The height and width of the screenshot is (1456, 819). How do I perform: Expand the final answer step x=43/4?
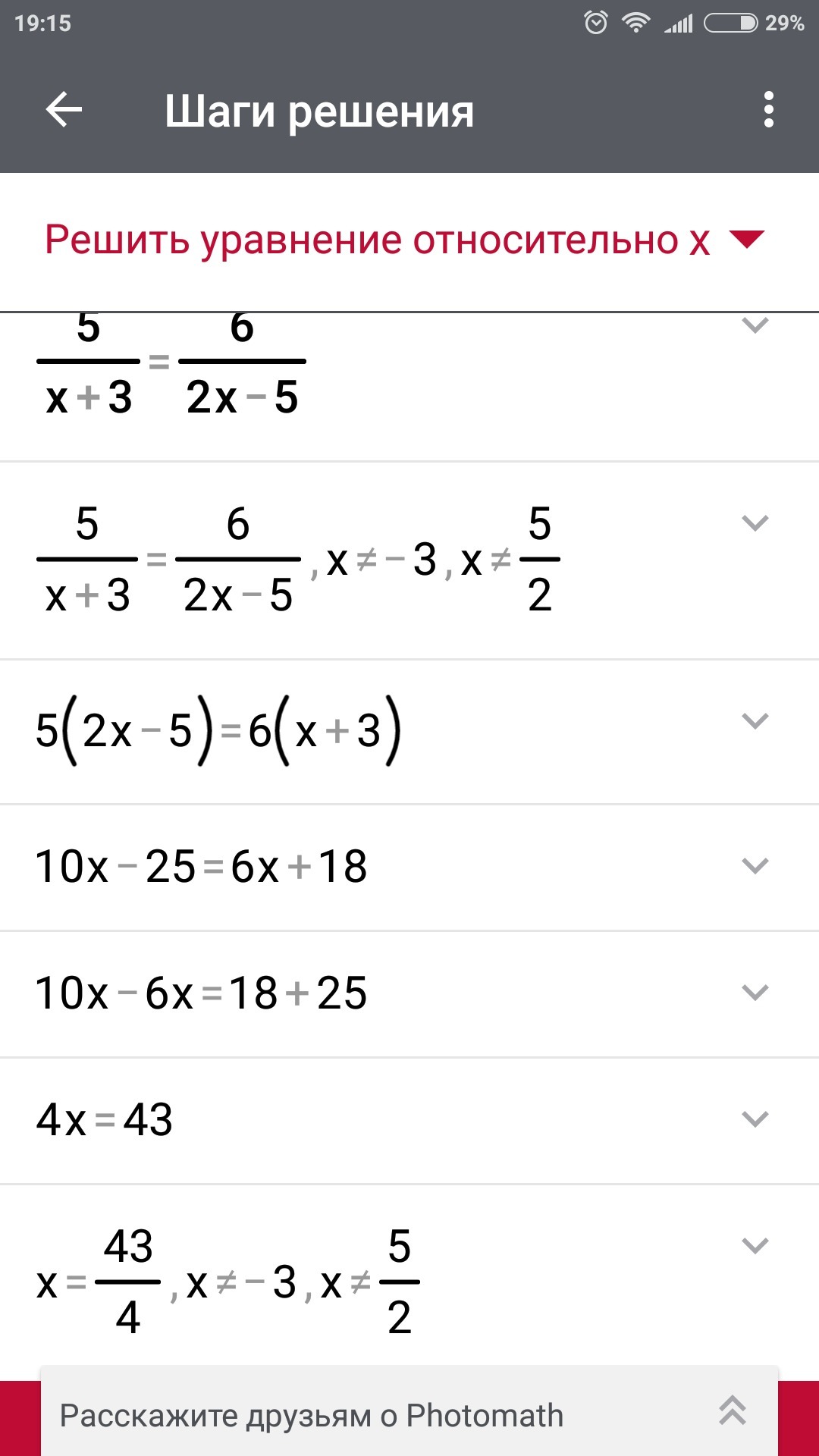pos(755,1245)
